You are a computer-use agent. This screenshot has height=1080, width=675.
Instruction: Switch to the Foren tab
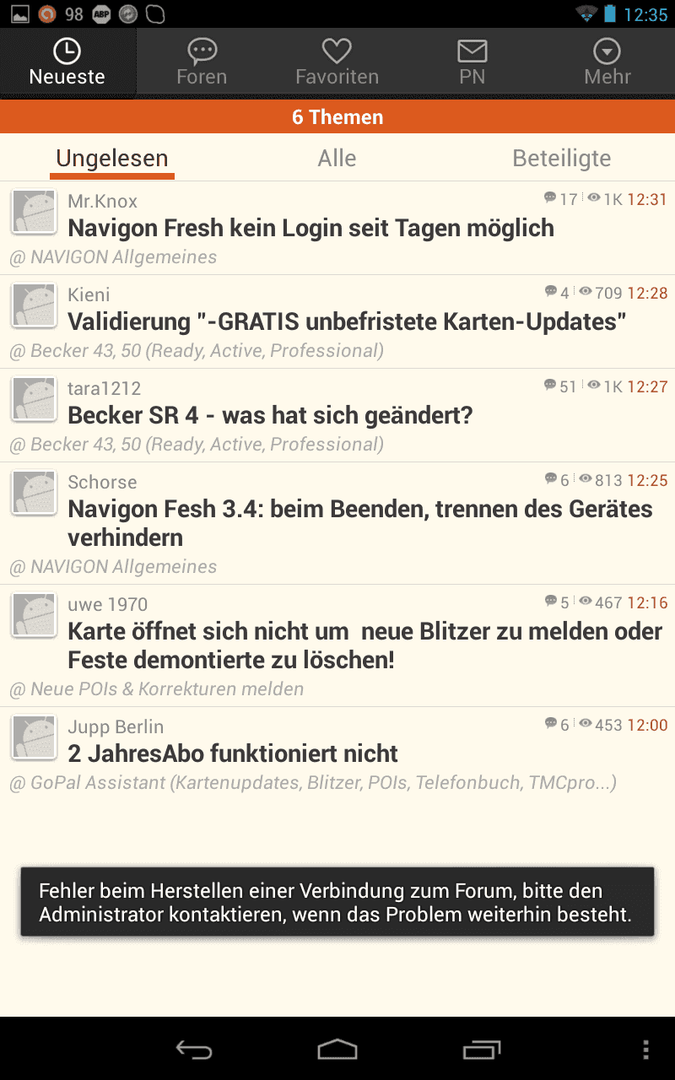[x=202, y=62]
